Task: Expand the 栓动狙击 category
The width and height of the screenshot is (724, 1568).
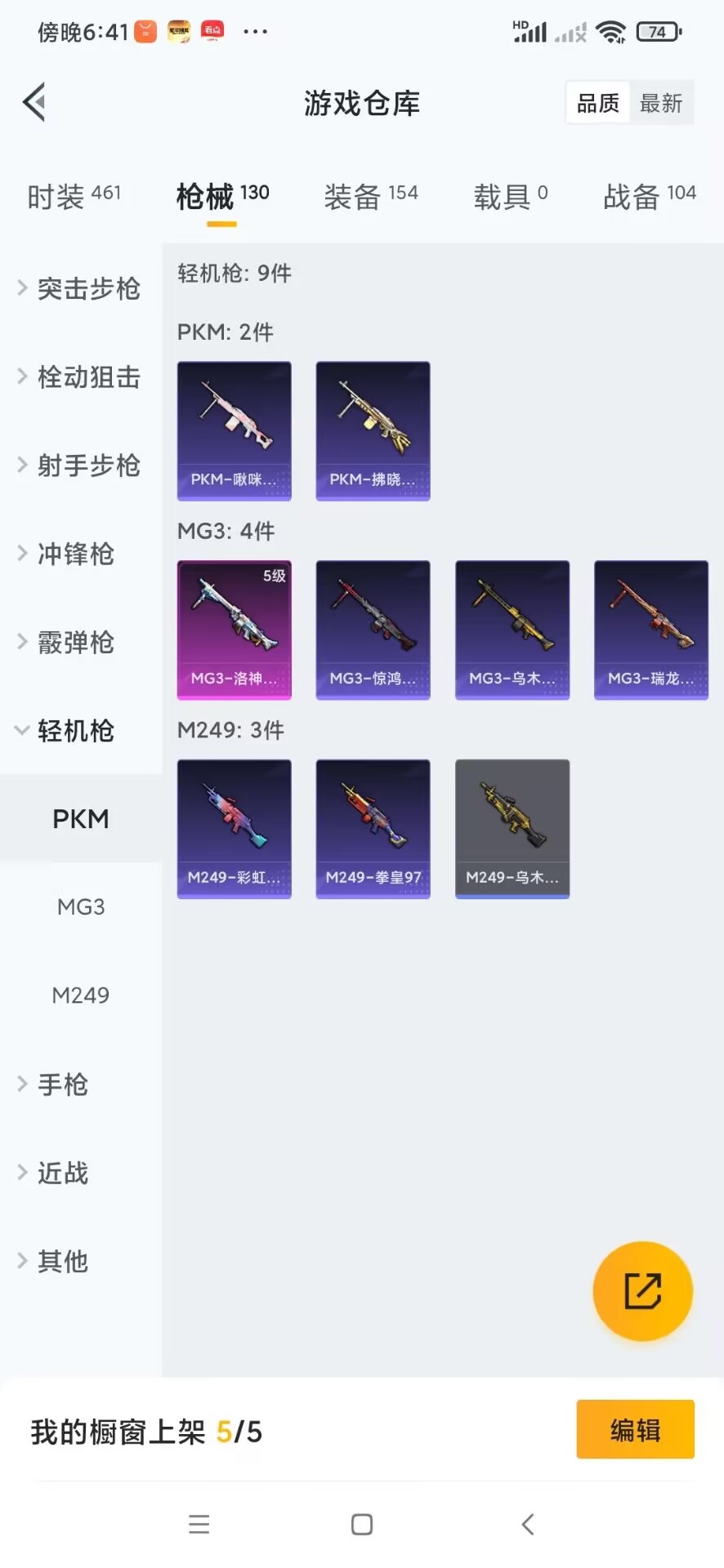Action: (79, 377)
